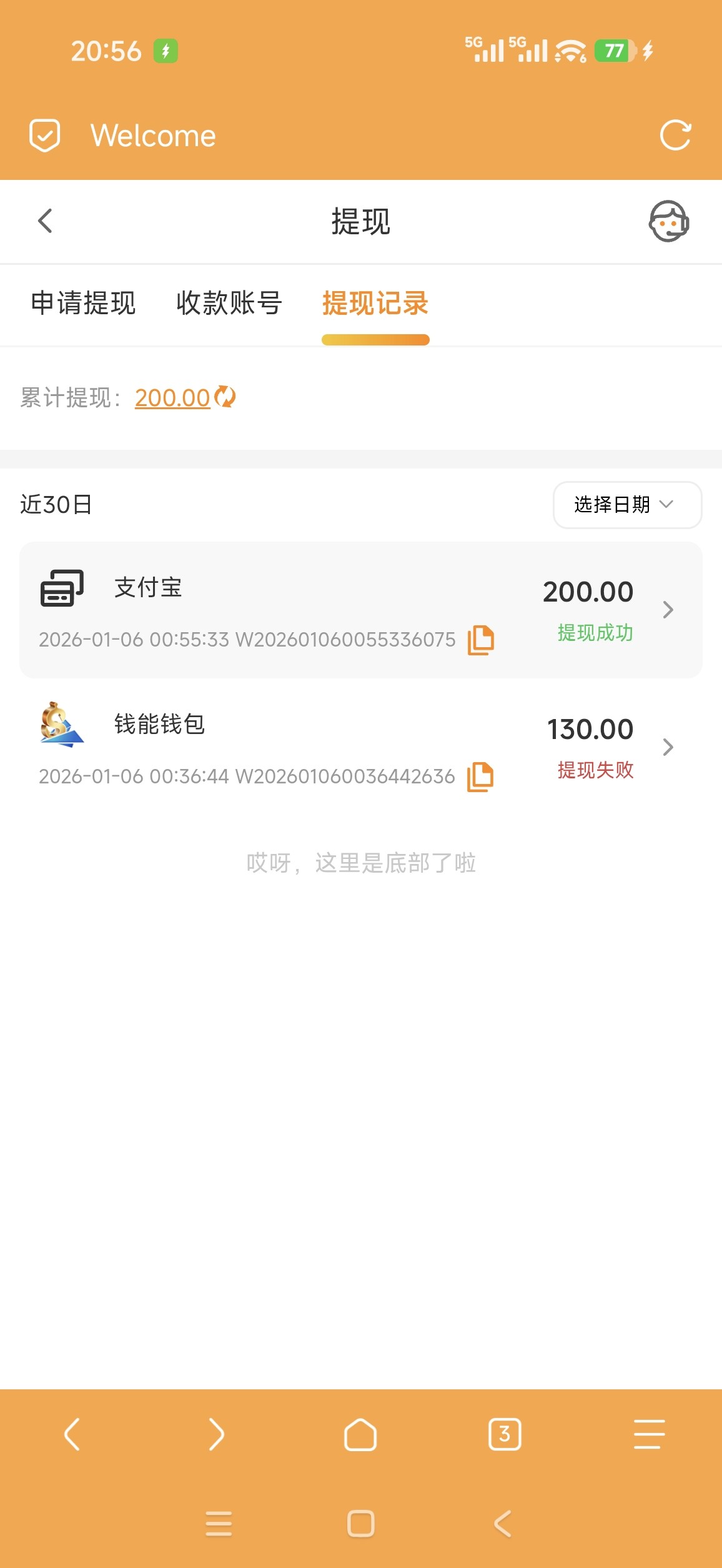This screenshot has height=1568, width=722.
Task: Navigate forward in the browser toolbar
Action: point(216,1434)
